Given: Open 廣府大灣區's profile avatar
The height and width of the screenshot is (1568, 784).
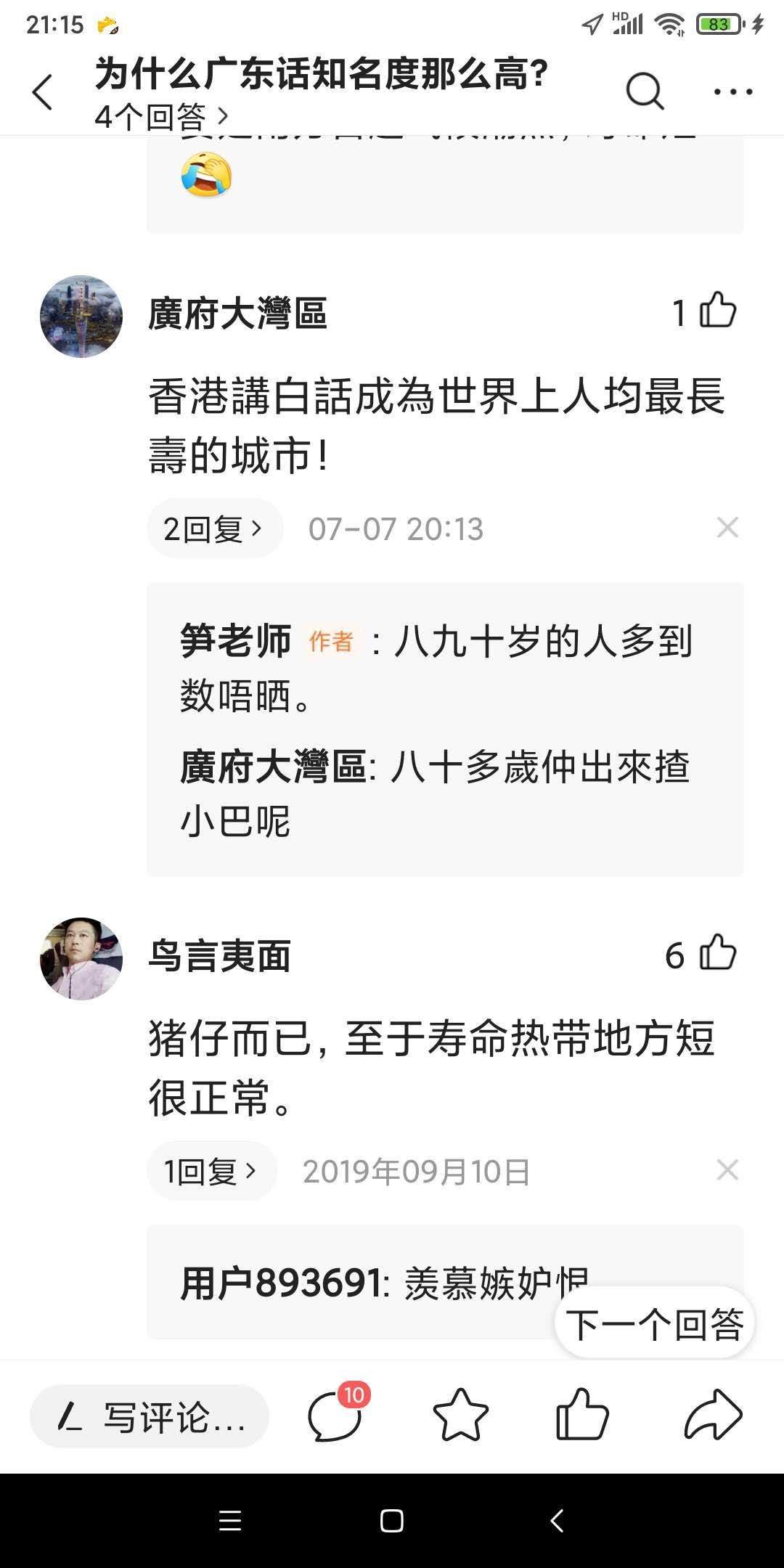Looking at the screenshot, I should [x=81, y=317].
